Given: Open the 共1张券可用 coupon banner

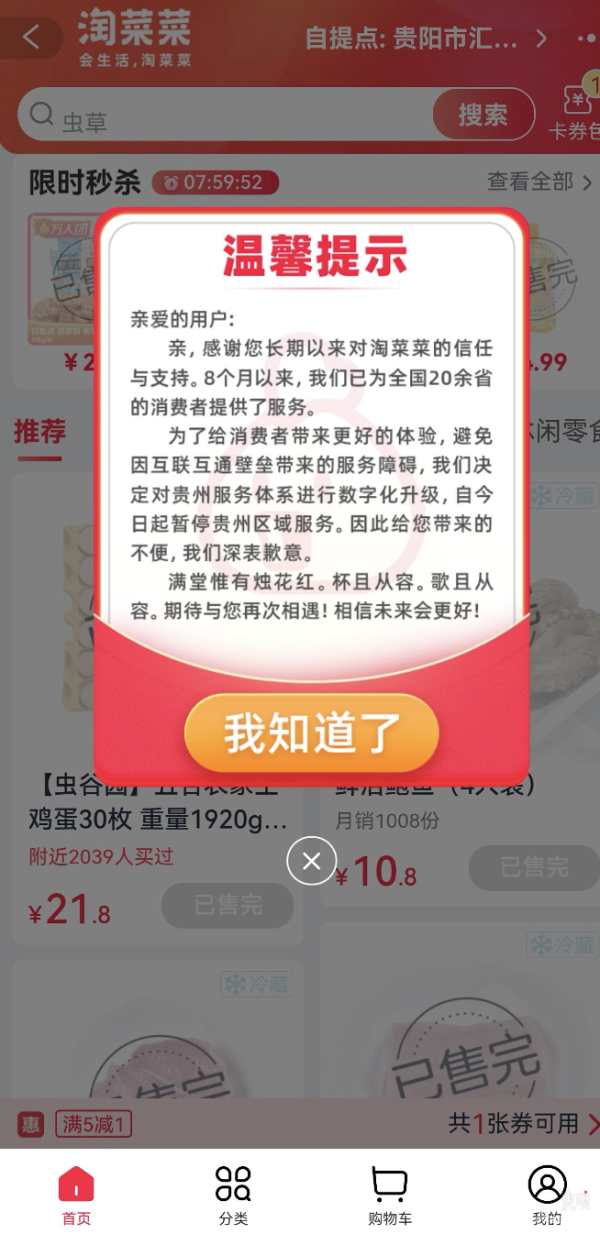Looking at the screenshot, I should tap(522, 1123).
